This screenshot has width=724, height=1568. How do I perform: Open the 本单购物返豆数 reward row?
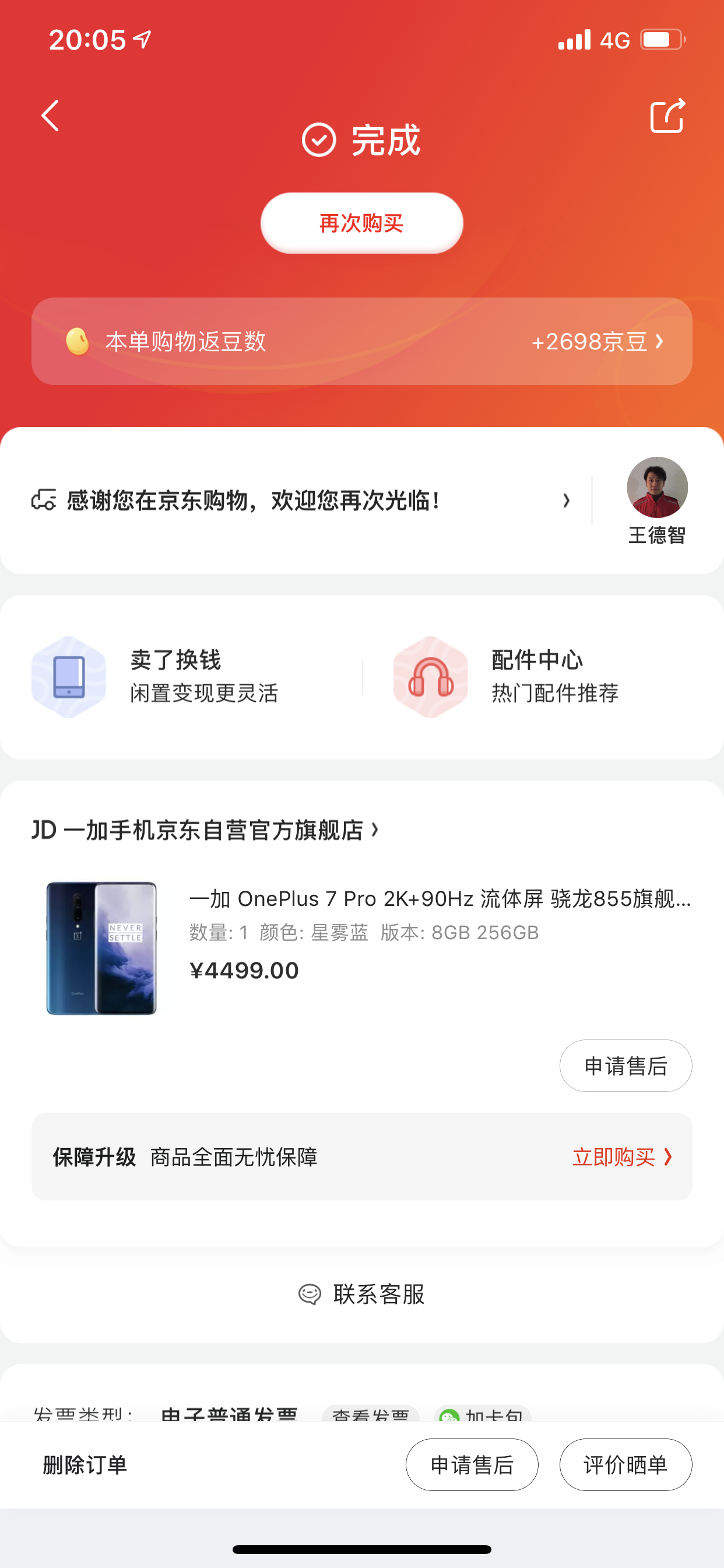pos(361,341)
